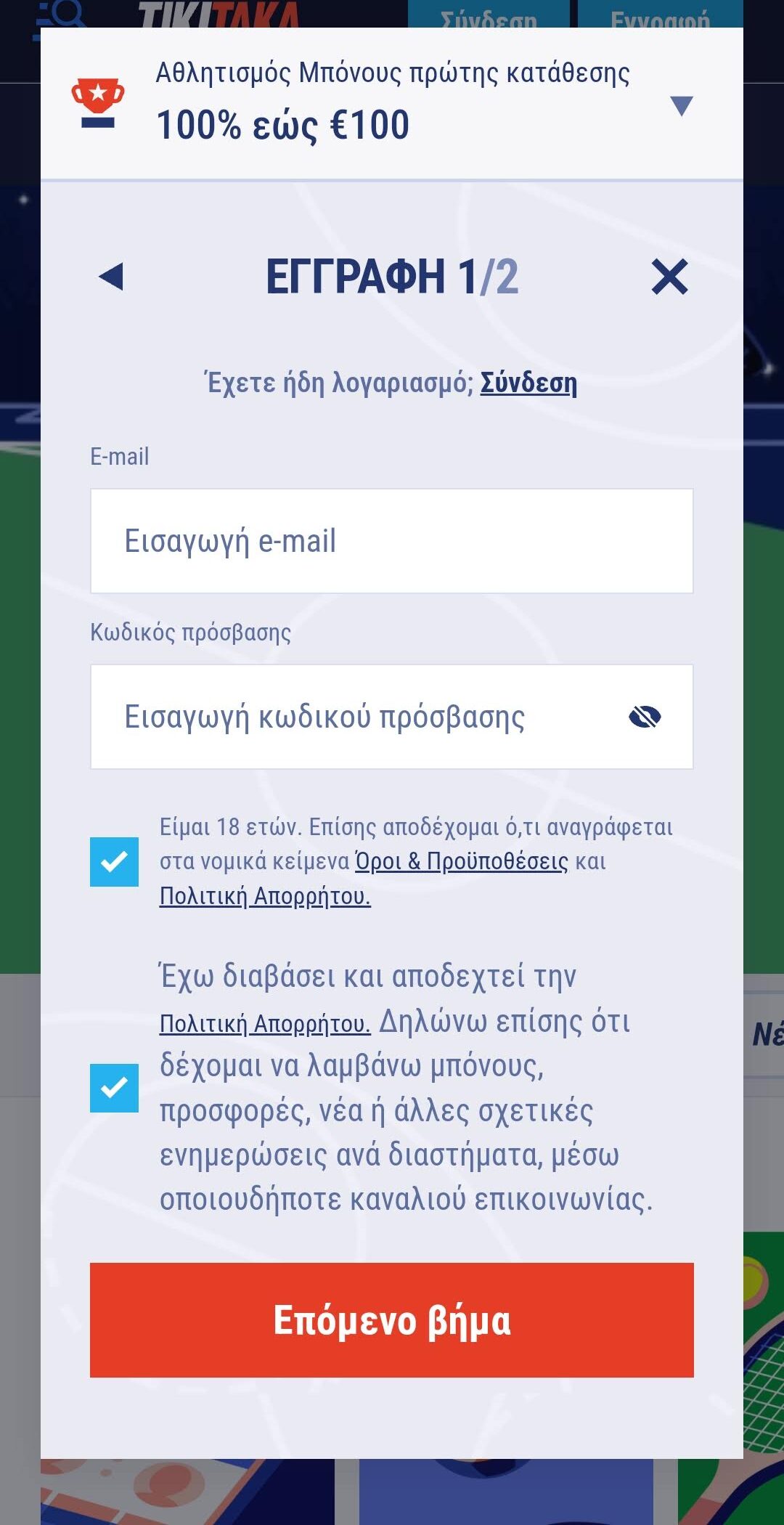
Task: Open Πολιτική Απορρήτου link under the age confirmation
Action: coord(265,896)
